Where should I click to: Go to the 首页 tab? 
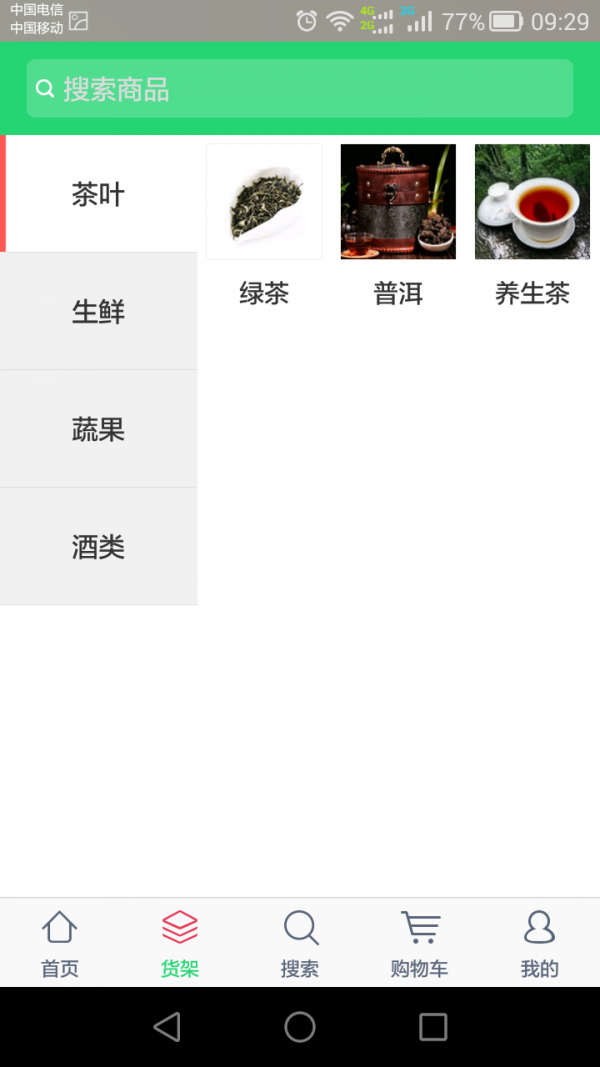pyautogui.click(x=60, y=943)
